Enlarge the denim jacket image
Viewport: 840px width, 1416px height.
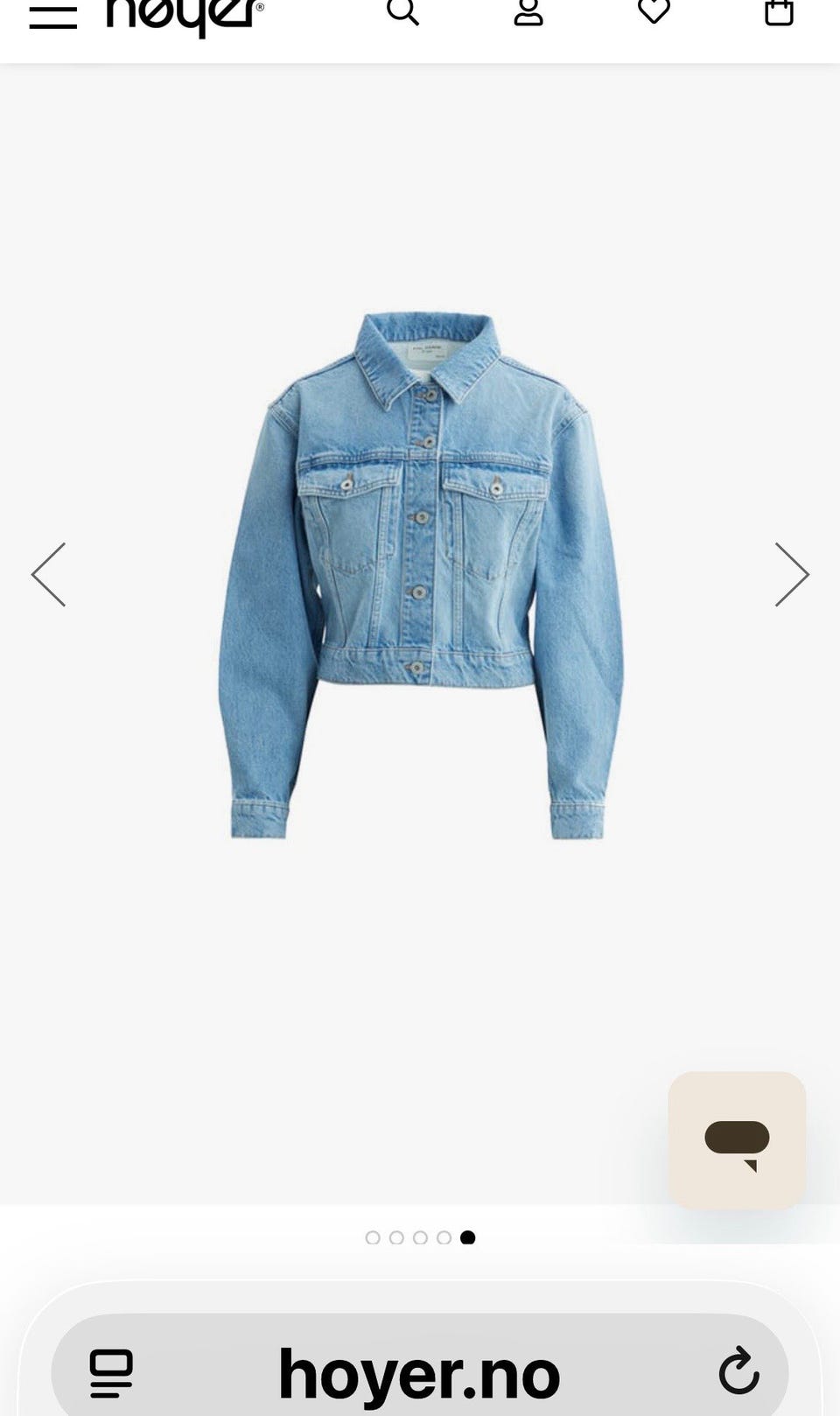(420, 575)
